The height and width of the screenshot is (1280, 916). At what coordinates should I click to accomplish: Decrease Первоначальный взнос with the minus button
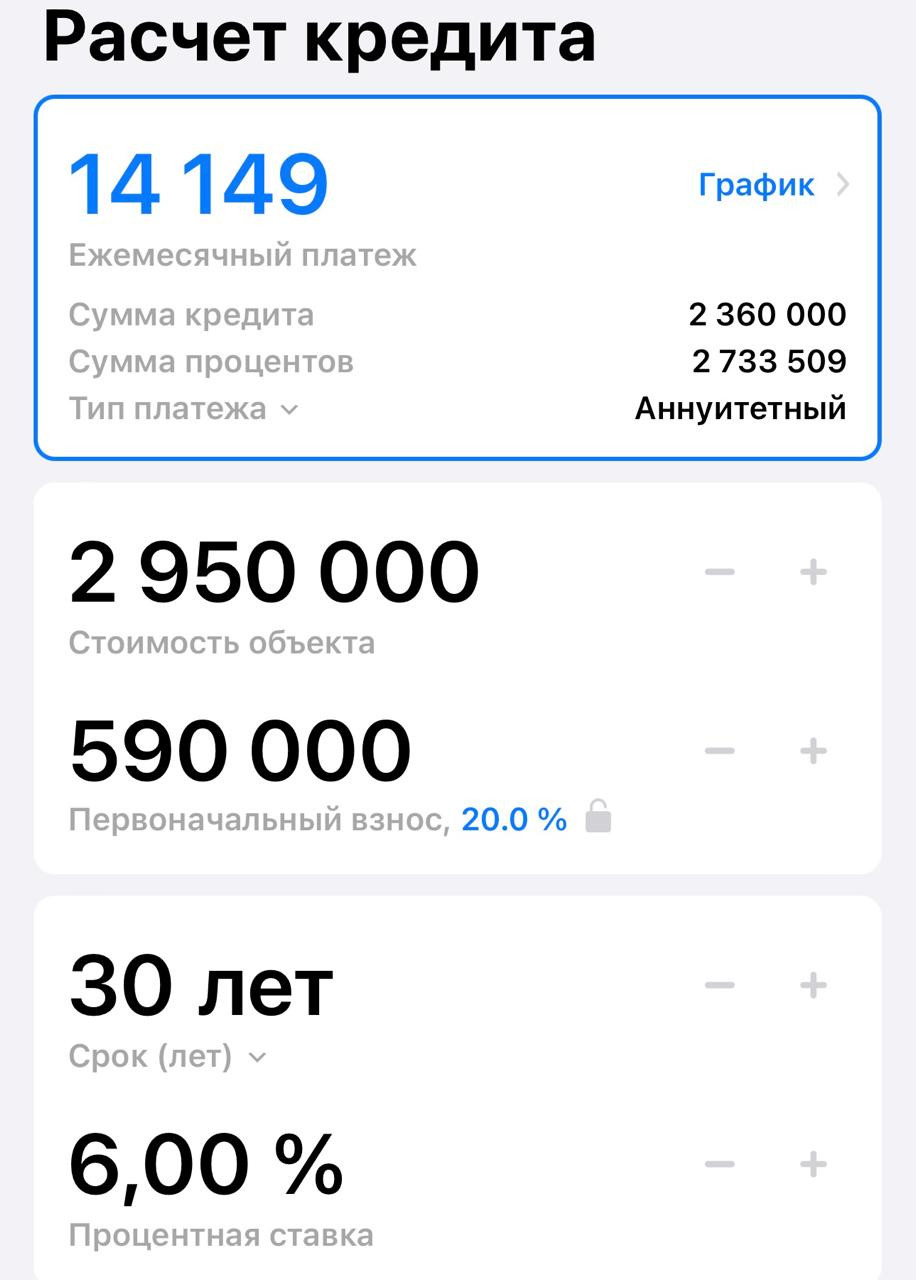pyautogui.click(x=720, y=751)
